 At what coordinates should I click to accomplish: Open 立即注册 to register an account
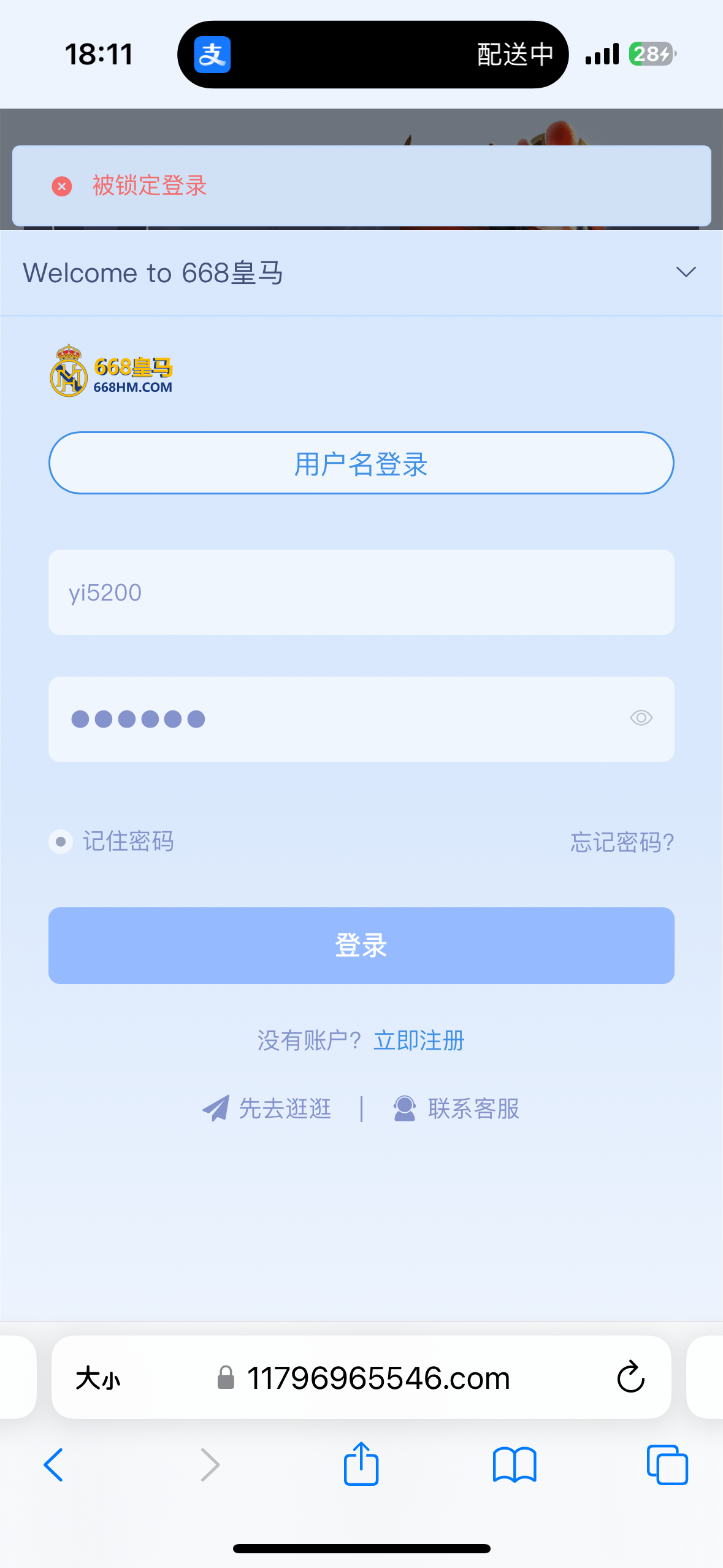(x=419, y=1040)
